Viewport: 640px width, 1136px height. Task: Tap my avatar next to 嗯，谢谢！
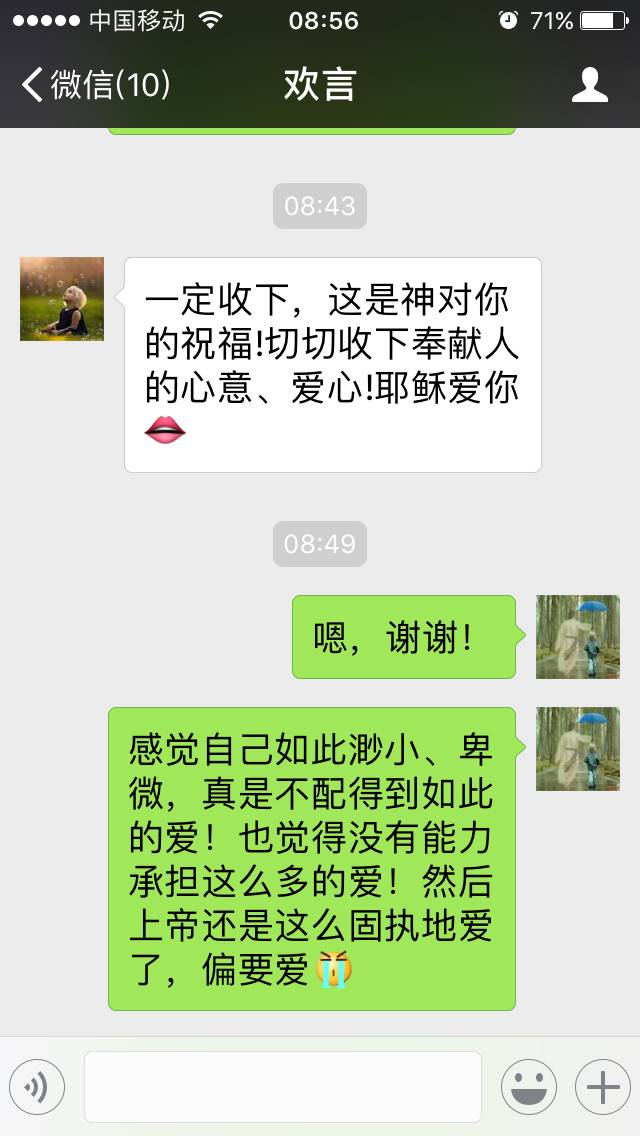click(x=577, y=637)
